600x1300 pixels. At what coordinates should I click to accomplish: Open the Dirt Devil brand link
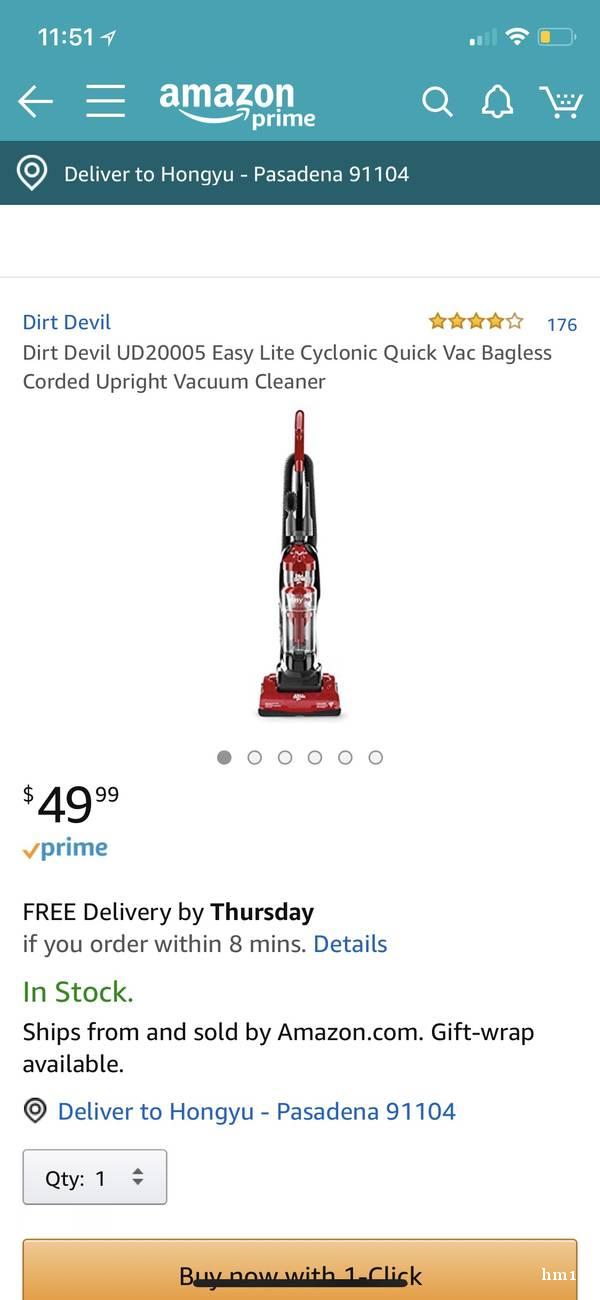pyautogui.click(x=67, y=322)
